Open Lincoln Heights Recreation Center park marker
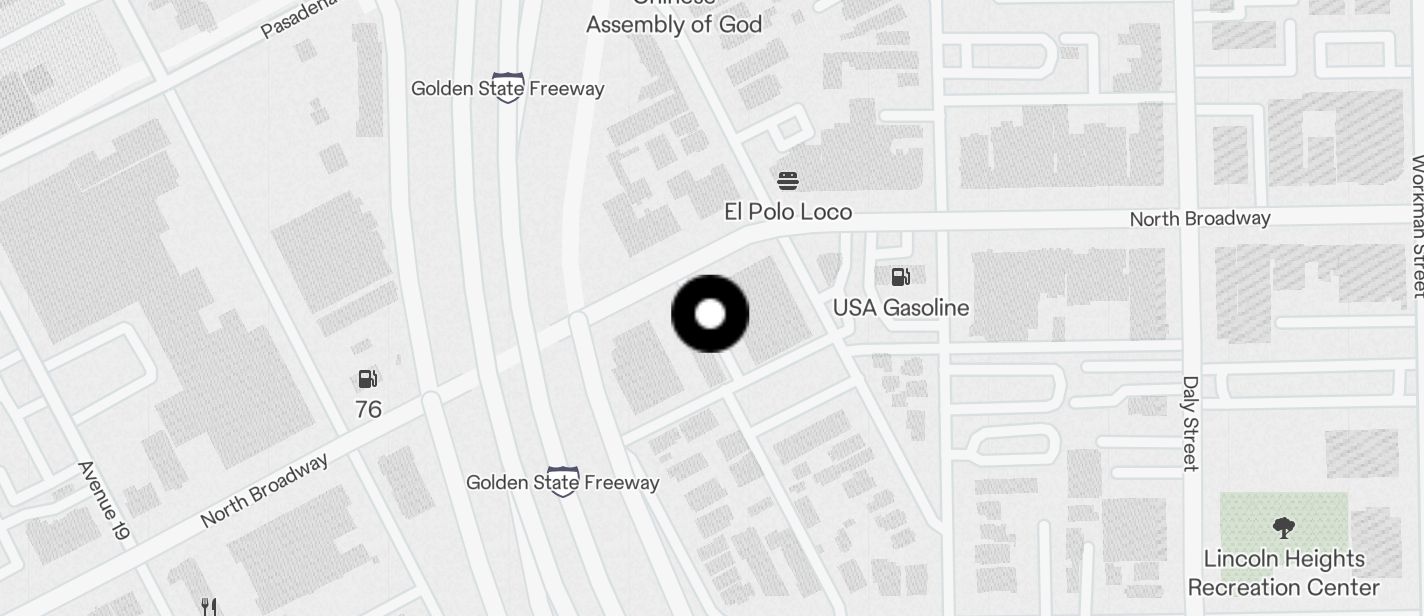This screenshot has width=1424, height=616. point(1284,528)
